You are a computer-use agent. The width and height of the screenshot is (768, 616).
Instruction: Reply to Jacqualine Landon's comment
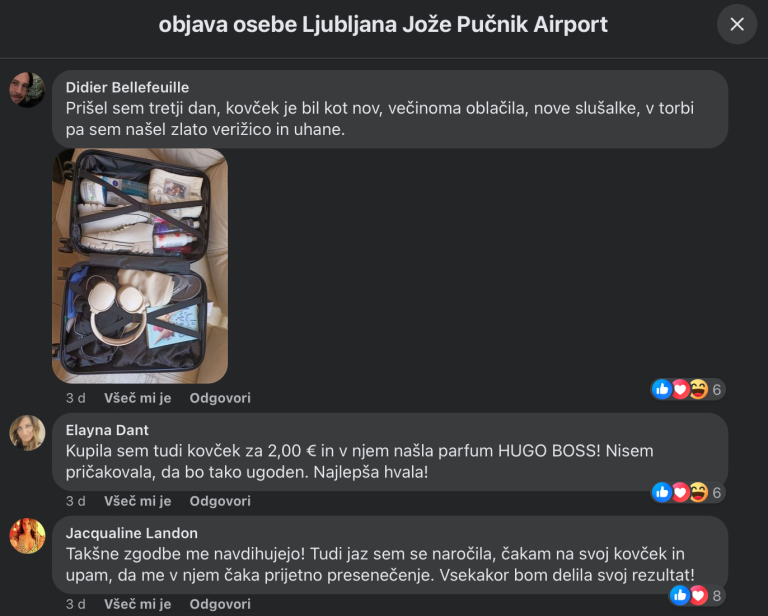(x=220, y=604)
